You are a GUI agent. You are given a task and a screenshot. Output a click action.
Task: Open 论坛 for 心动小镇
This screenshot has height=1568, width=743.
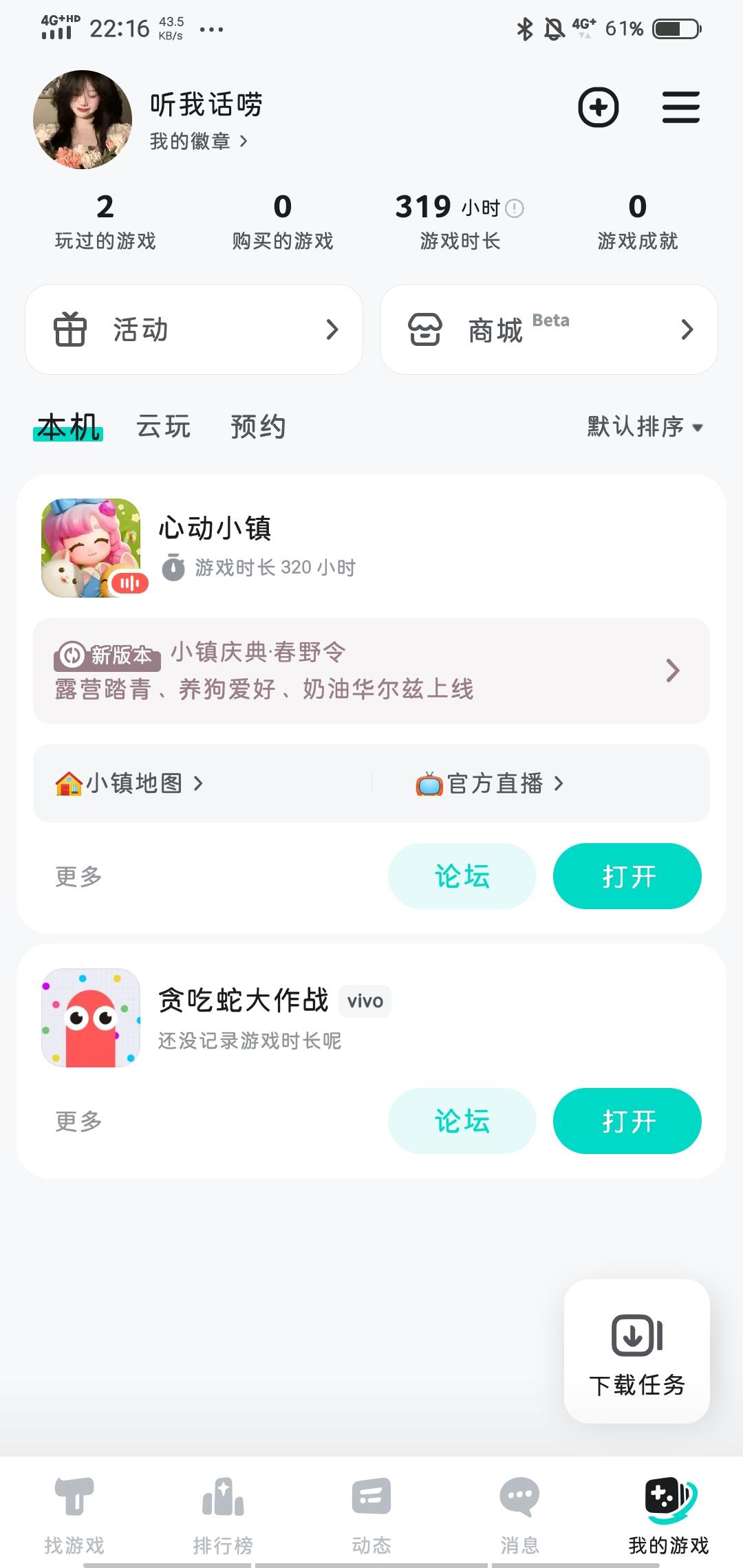tap(462, 876)
